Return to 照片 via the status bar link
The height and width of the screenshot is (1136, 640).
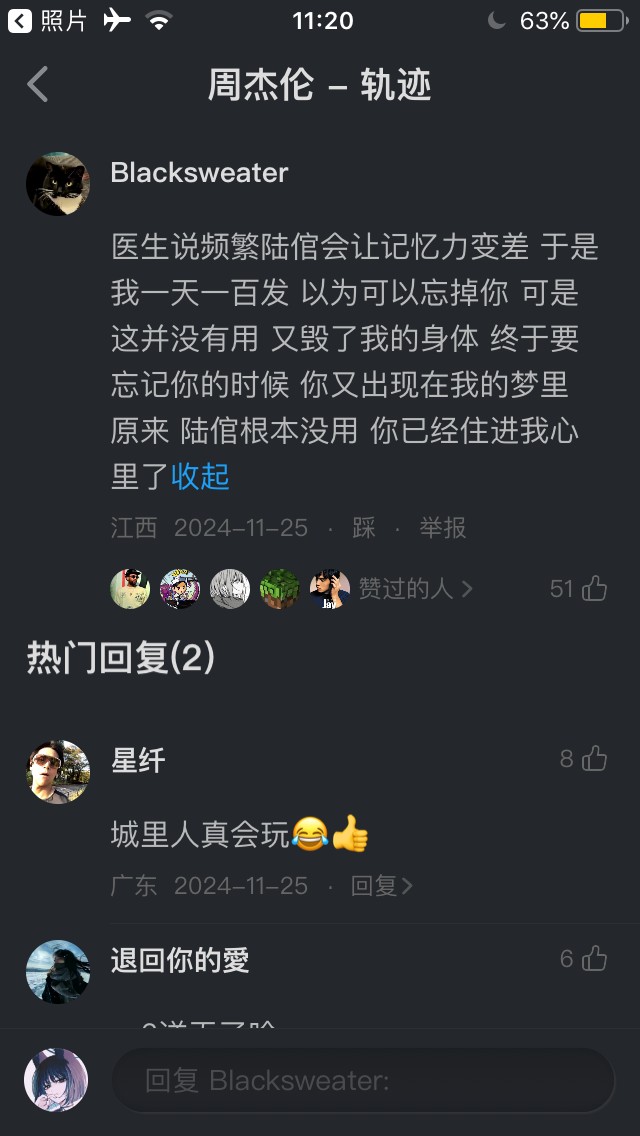tap(48, 20)
